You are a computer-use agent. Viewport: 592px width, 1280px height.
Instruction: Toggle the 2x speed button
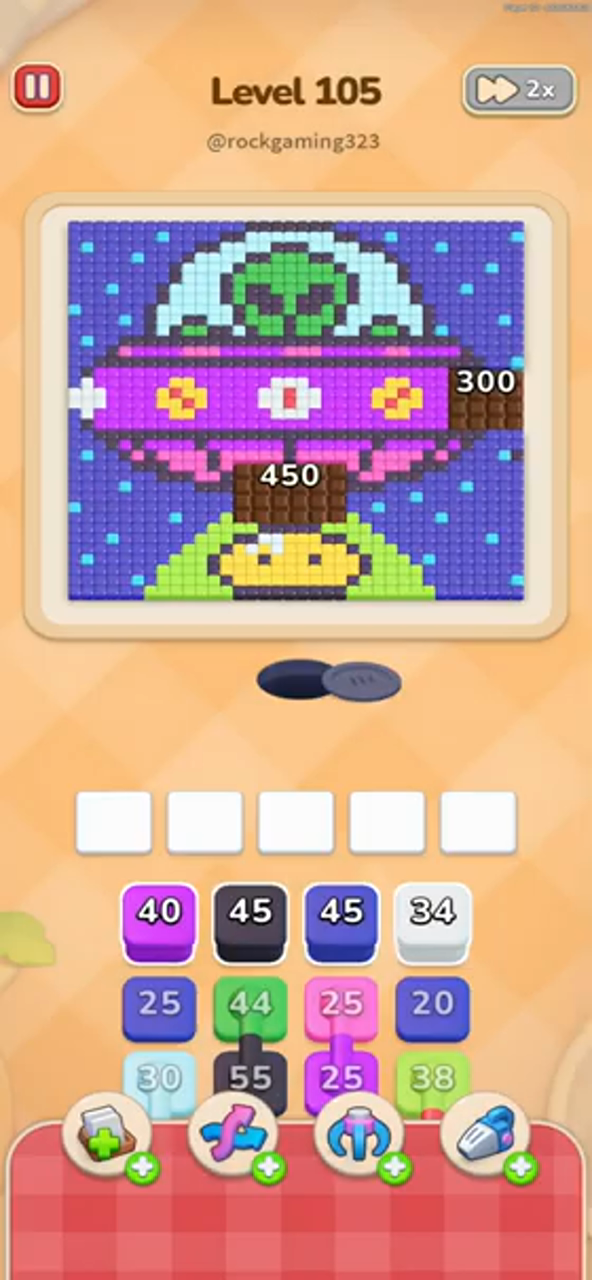point(519,90)
